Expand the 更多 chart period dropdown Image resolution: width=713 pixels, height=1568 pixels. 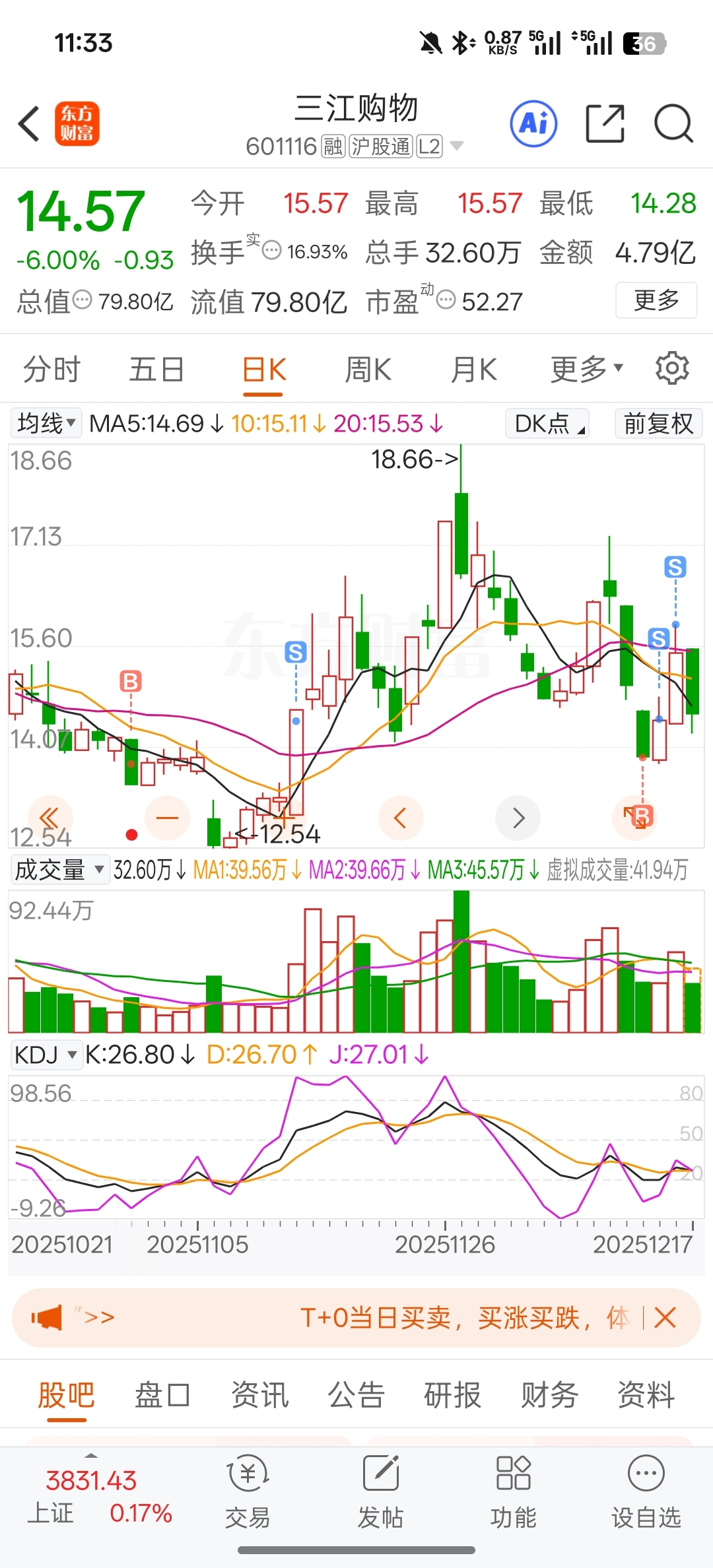(x=586, y=369)
